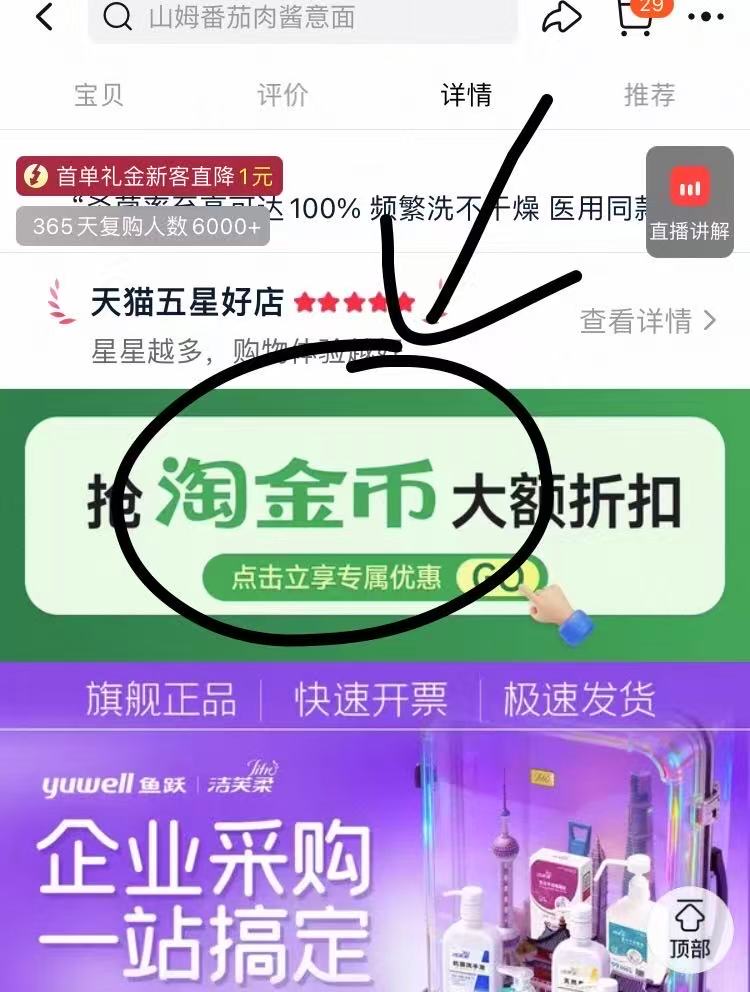Select the 详情 tab

466,95
